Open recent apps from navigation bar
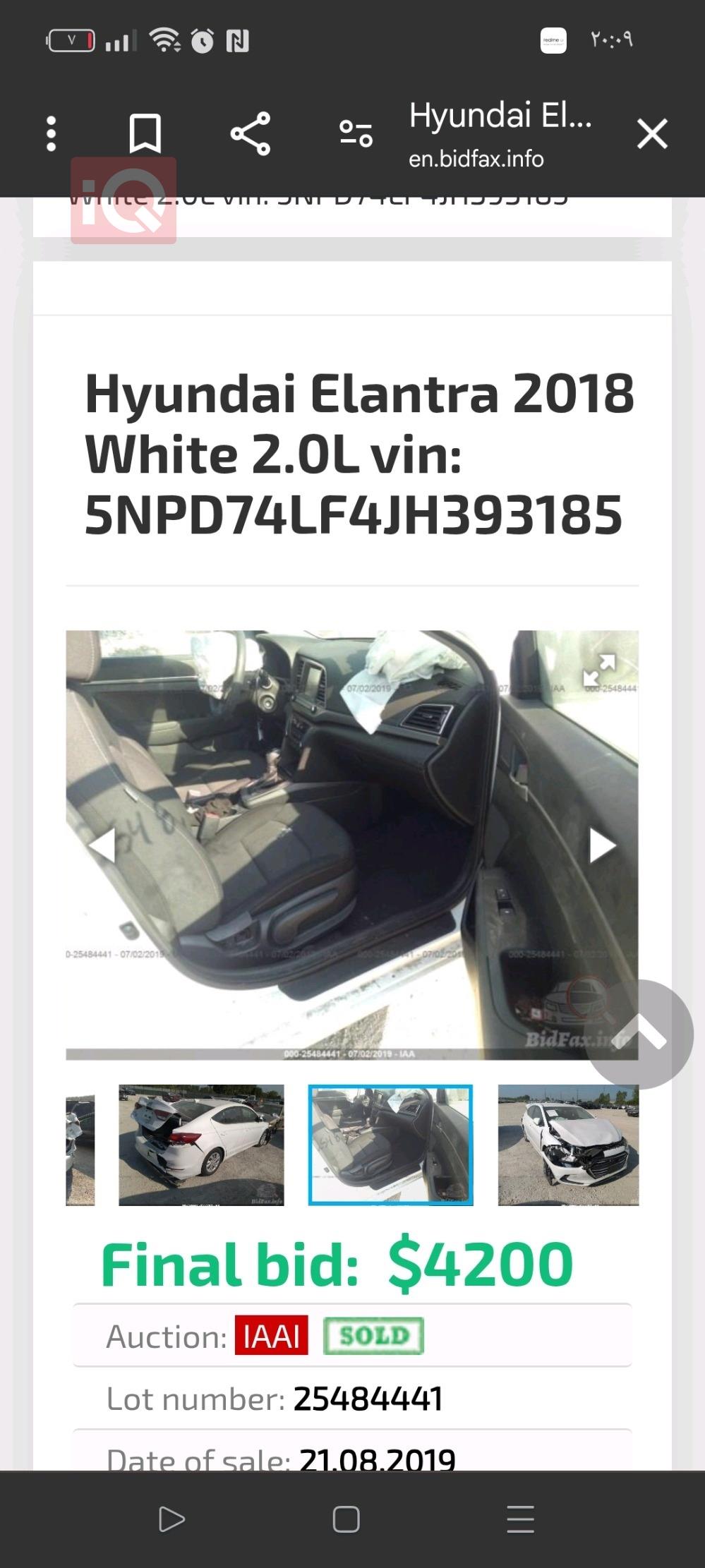705x1568 pixels. (x=520, y=1519)
